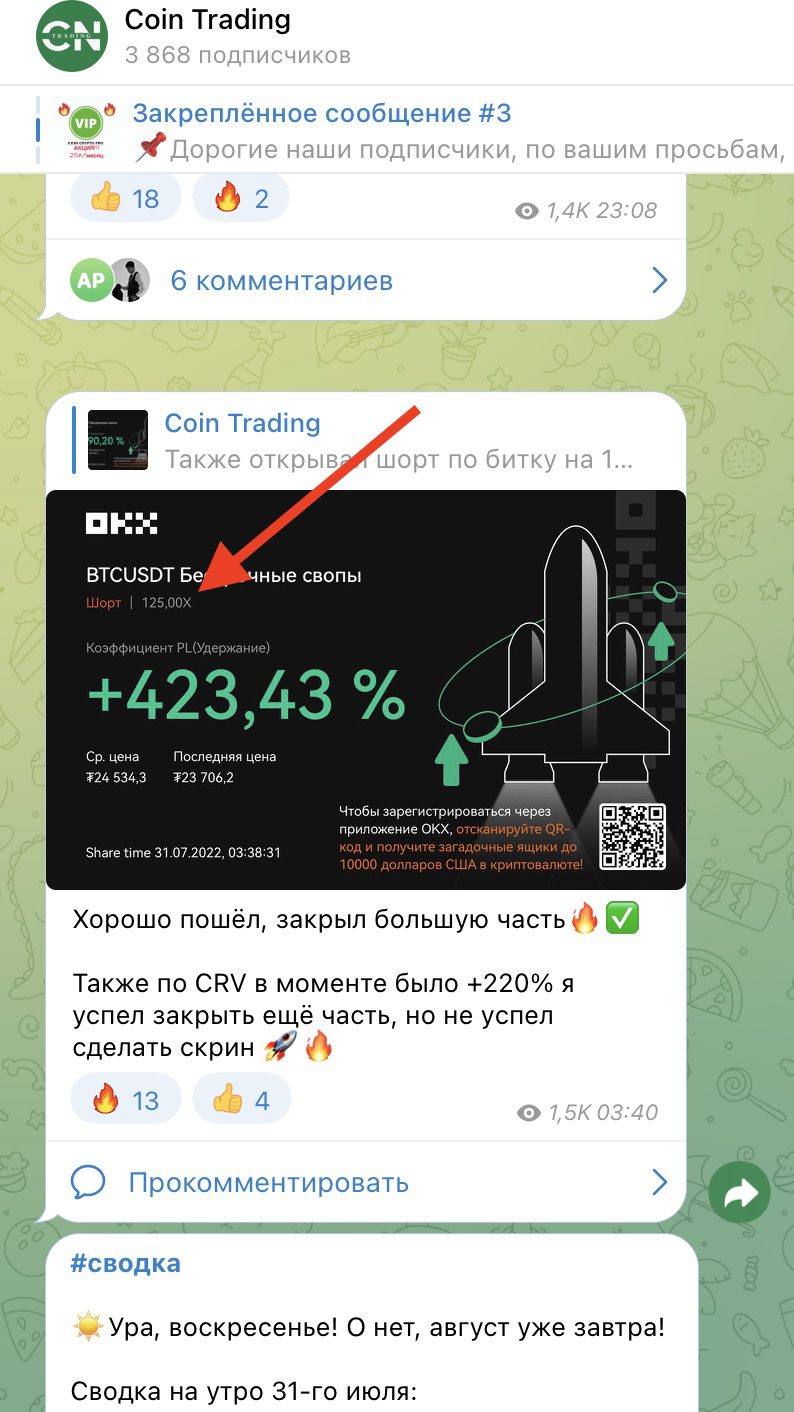Comment on the post via Прокомментировать
This screenshot has width=794, height=1412.
[366, 1183]
